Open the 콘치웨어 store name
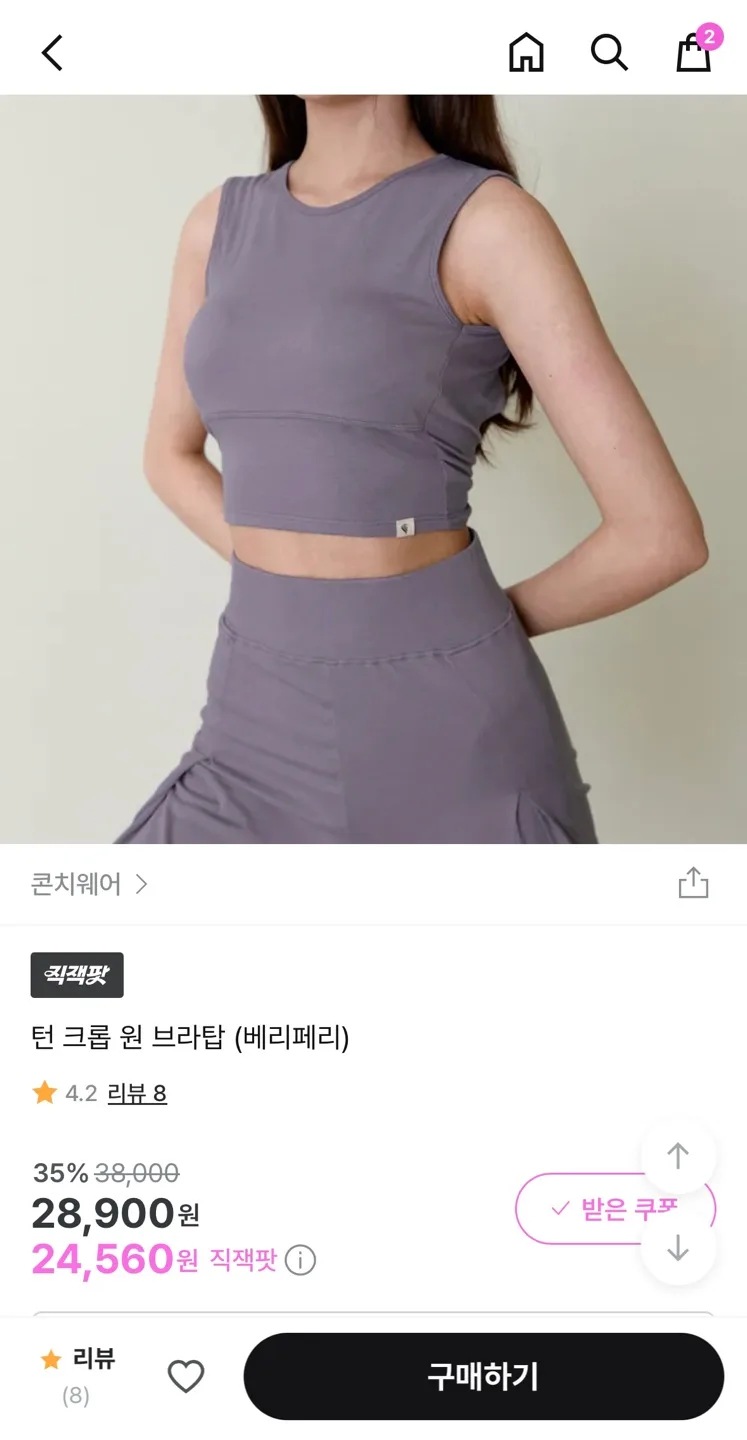Viewport: 747px width, 1440px height. click(75, 884)
